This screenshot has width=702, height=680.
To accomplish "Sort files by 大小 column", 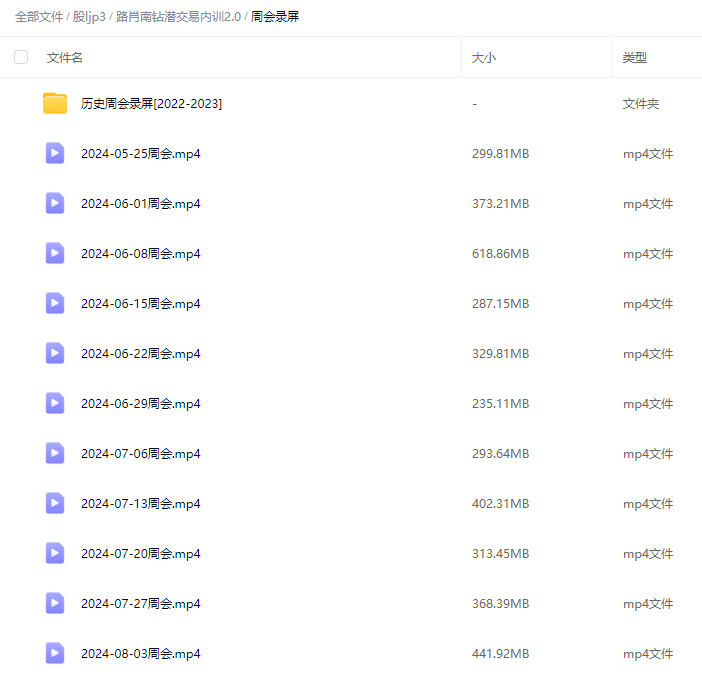I will pos(483,58).
